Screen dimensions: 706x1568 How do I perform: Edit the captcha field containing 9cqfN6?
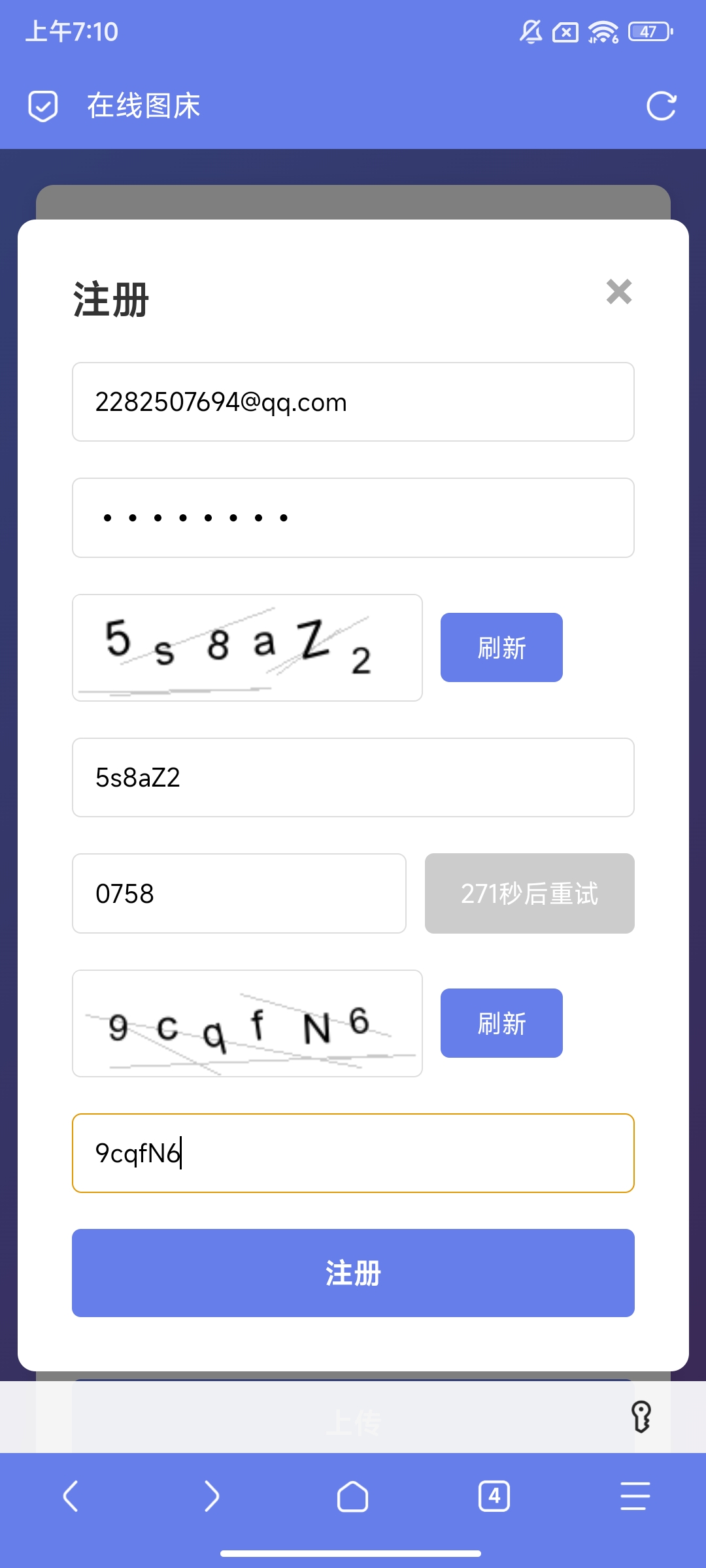[353, 1153]
